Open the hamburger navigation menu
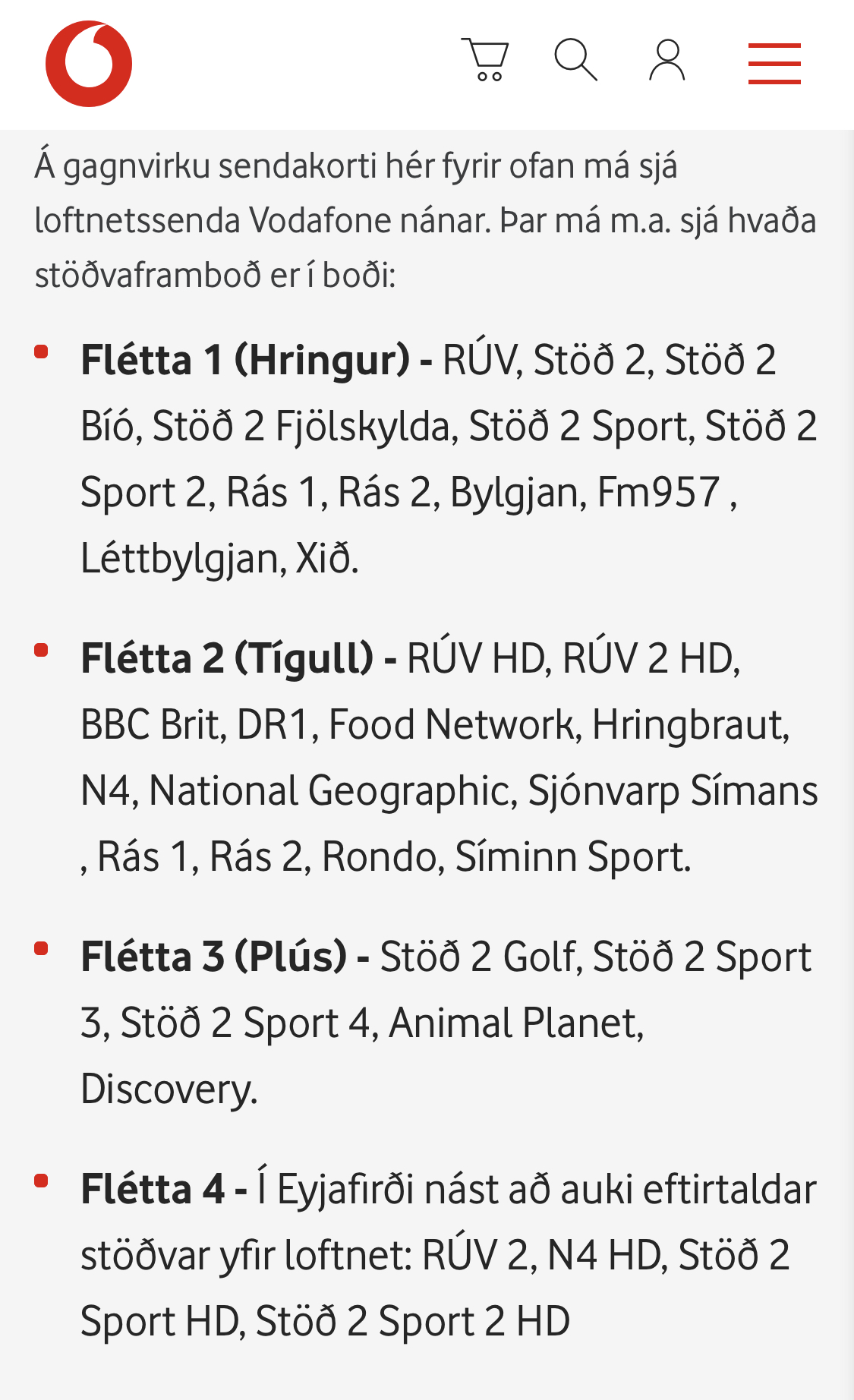The width and height of the screenshot is (854, 1400). (x=774, y=63)
